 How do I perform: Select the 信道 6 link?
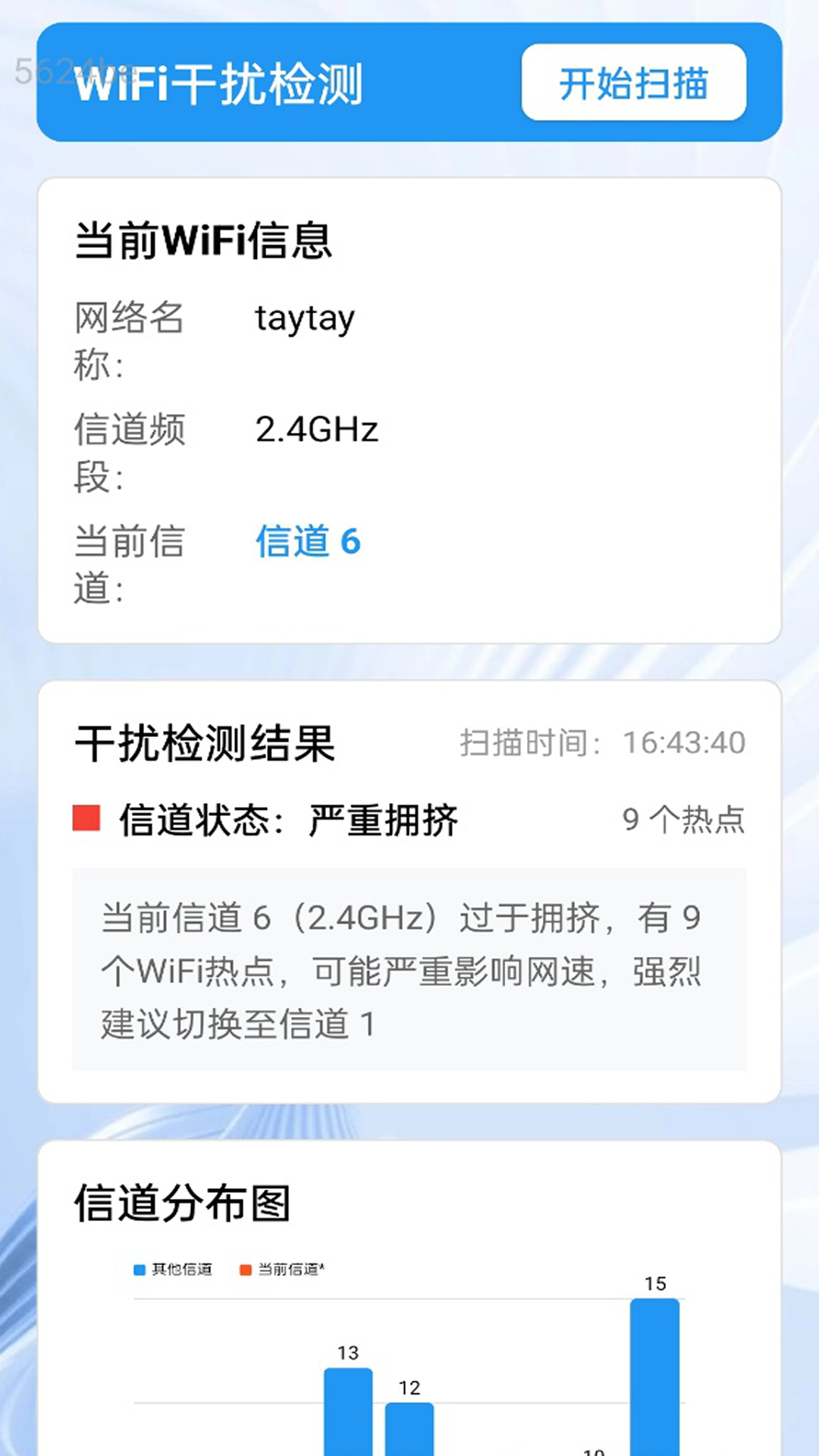[x=308, y=541]
